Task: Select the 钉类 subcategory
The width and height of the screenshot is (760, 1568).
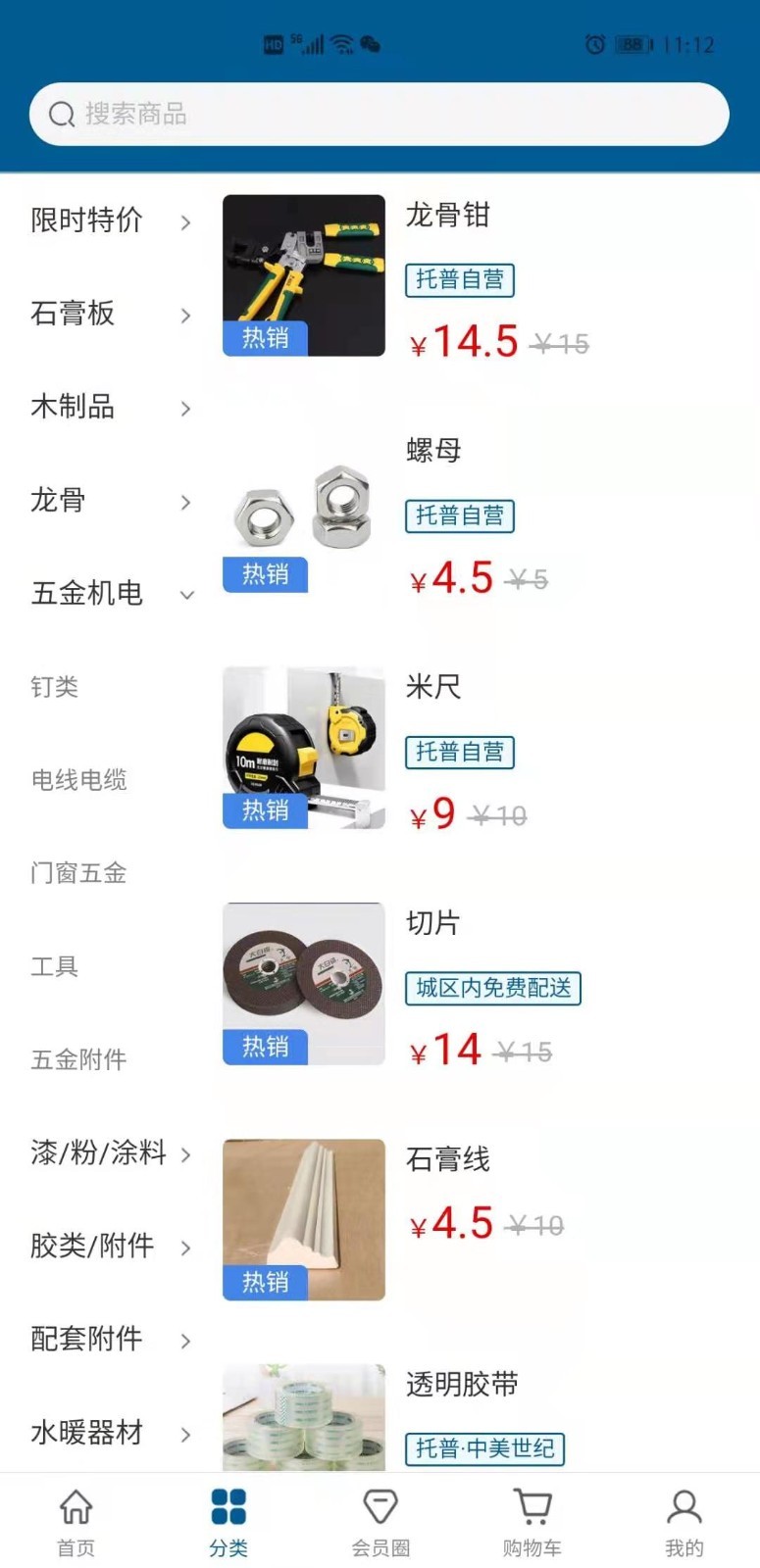Action: click(x=55, y=687)
